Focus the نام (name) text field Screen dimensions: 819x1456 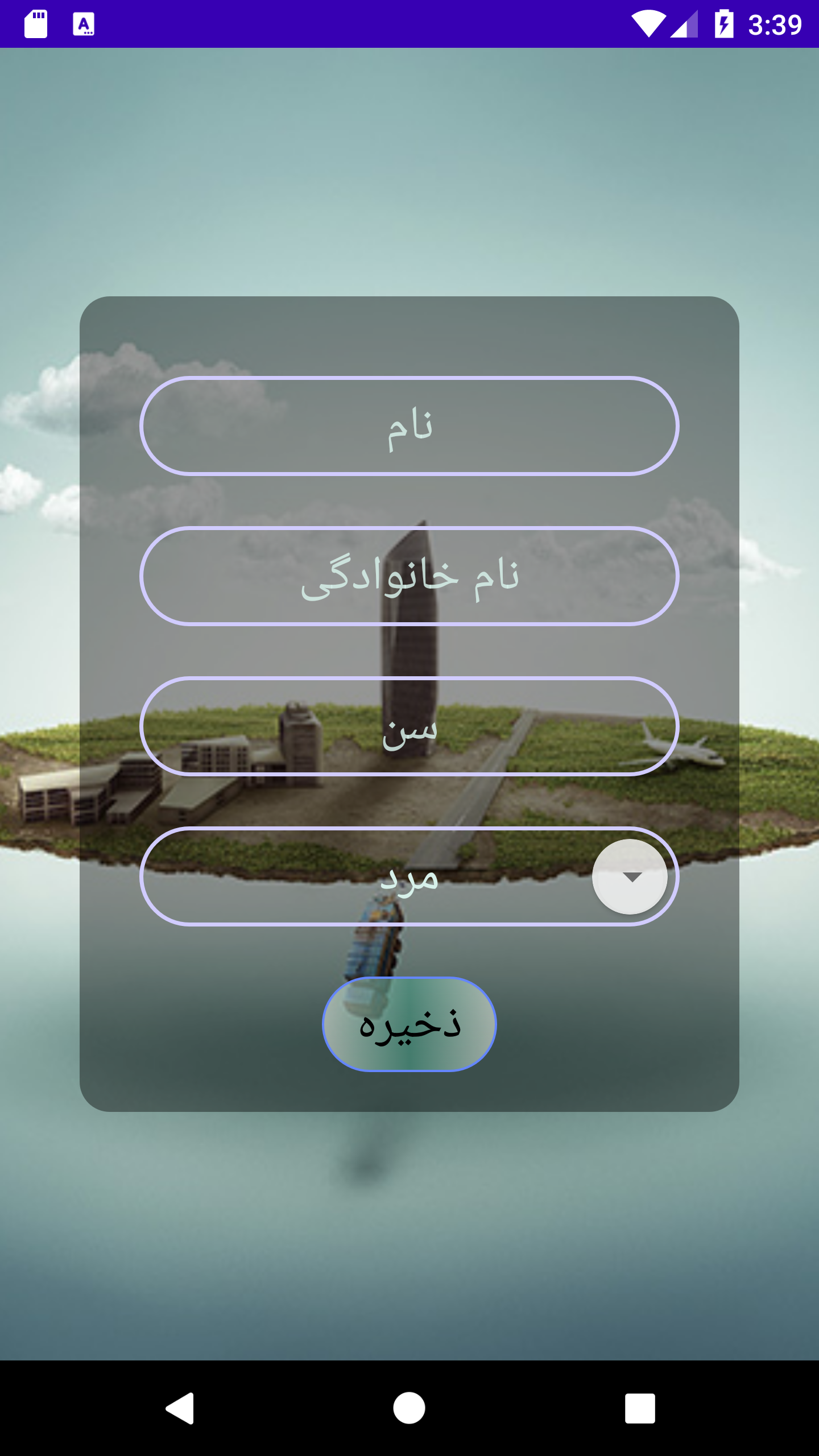409,426
